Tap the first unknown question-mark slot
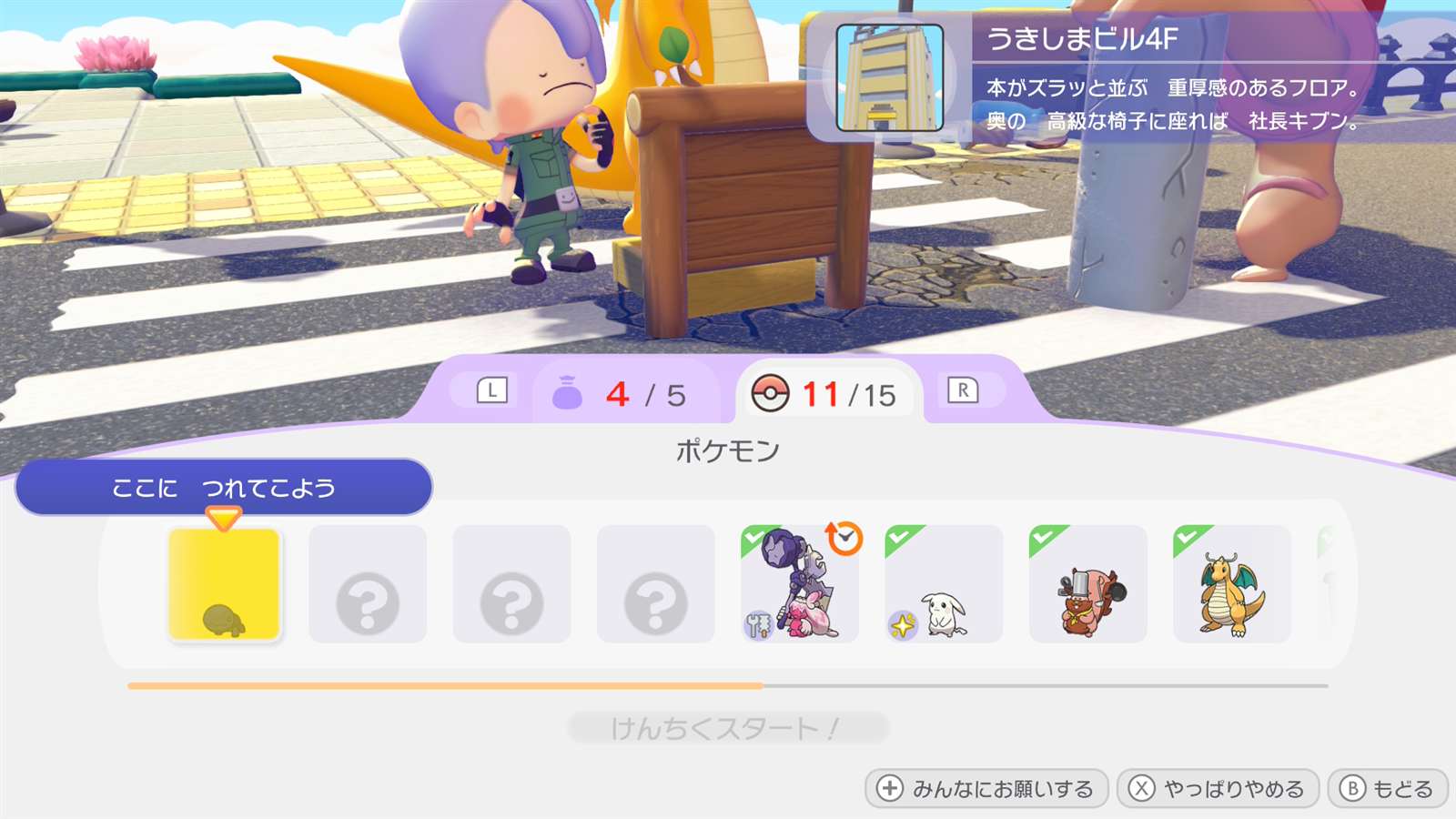The image size is (1456, 819). click(368, 584)
